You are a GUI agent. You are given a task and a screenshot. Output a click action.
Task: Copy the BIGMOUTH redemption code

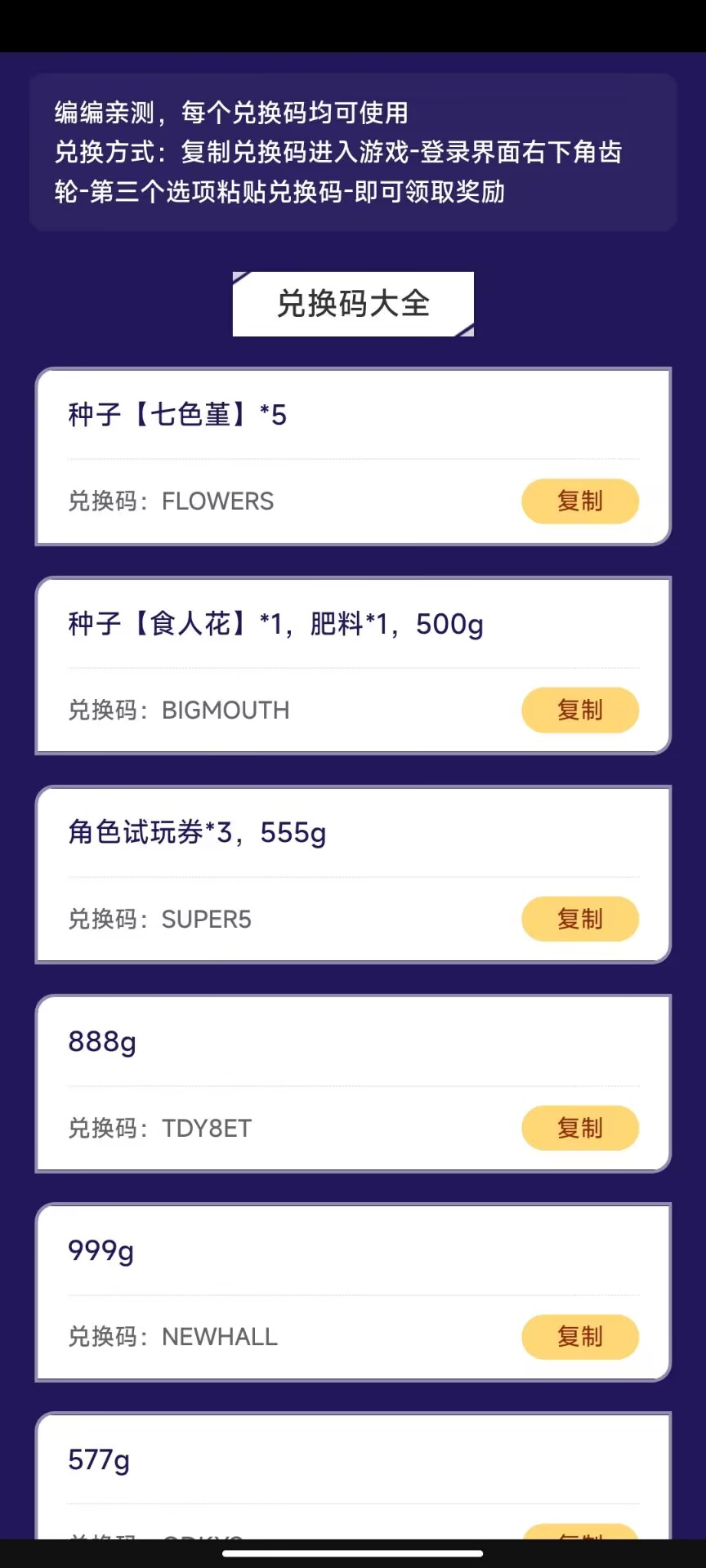579,710
